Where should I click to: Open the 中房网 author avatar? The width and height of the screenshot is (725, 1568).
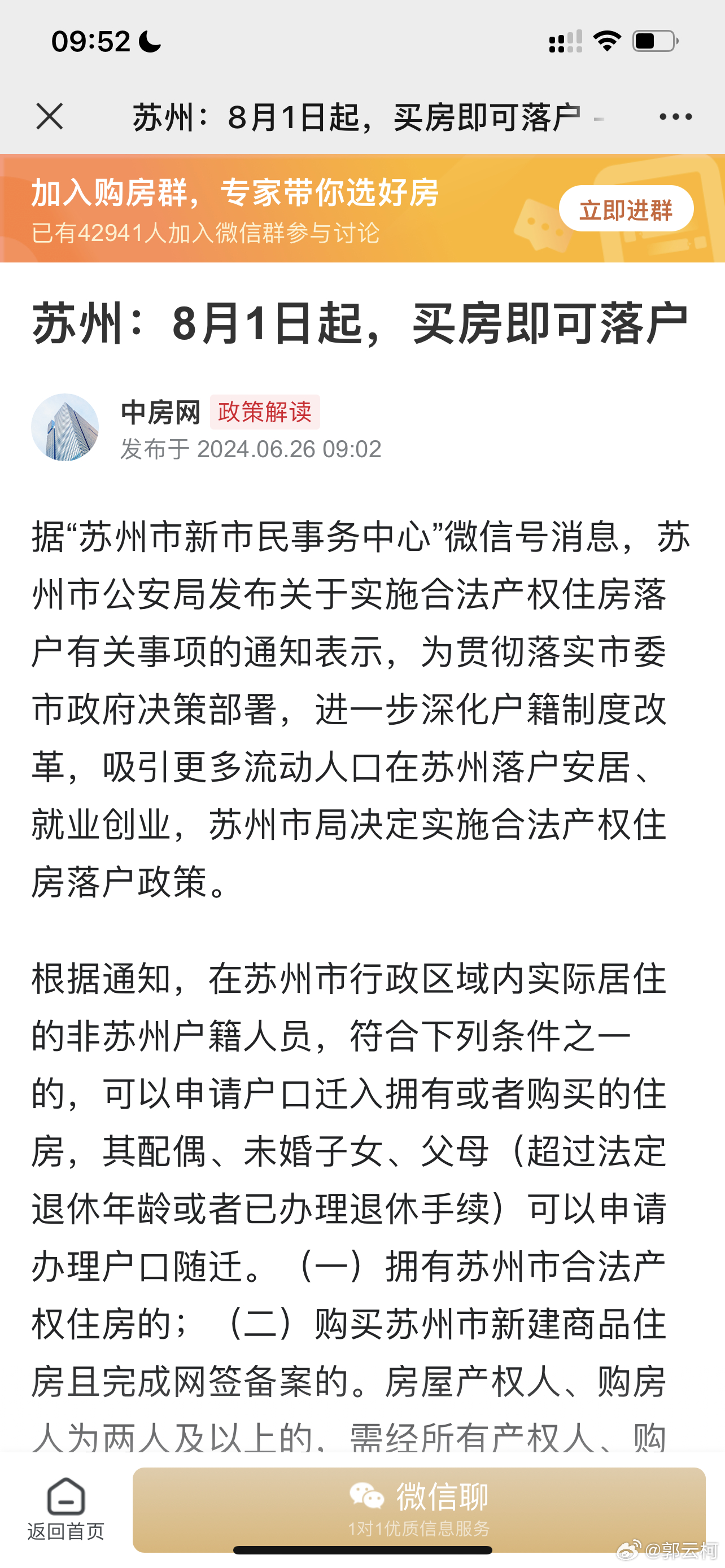point(65,427)
